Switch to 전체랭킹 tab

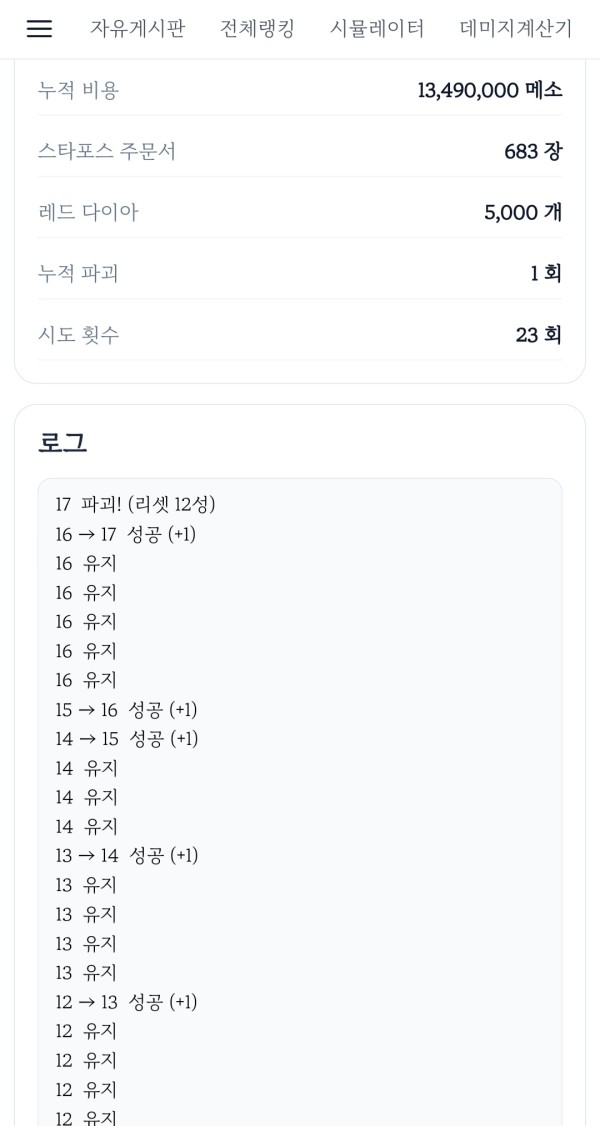pos(257,29)
